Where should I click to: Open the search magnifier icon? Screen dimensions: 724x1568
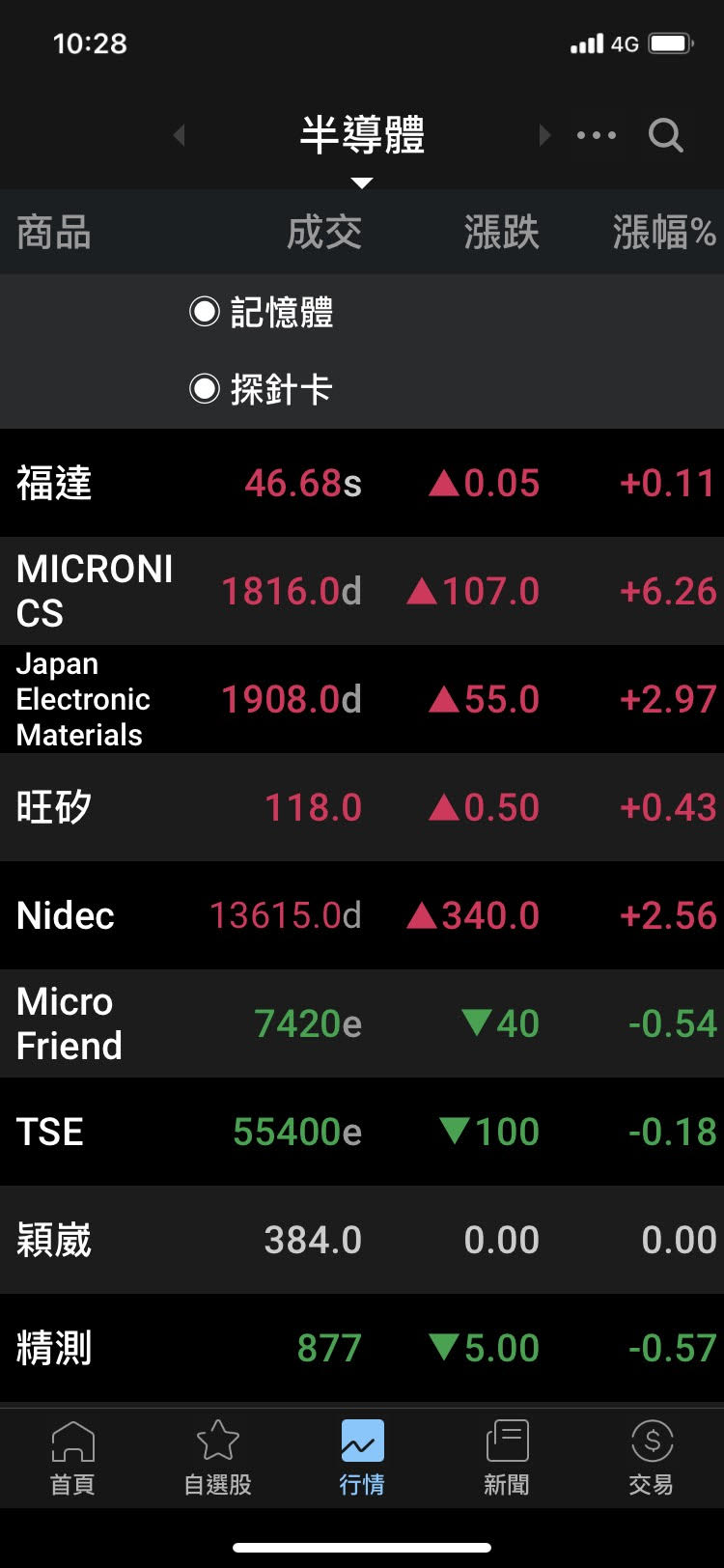point(665,135)
